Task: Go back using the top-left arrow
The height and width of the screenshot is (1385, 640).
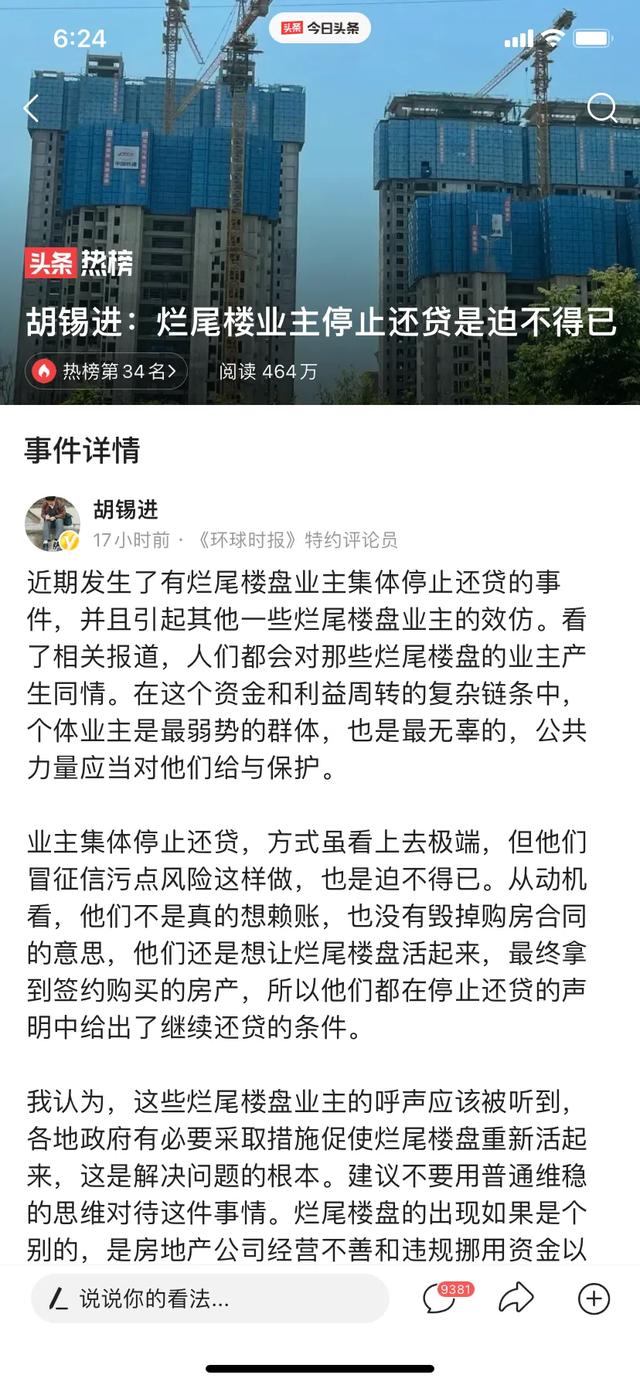Action: coord(31,109)
